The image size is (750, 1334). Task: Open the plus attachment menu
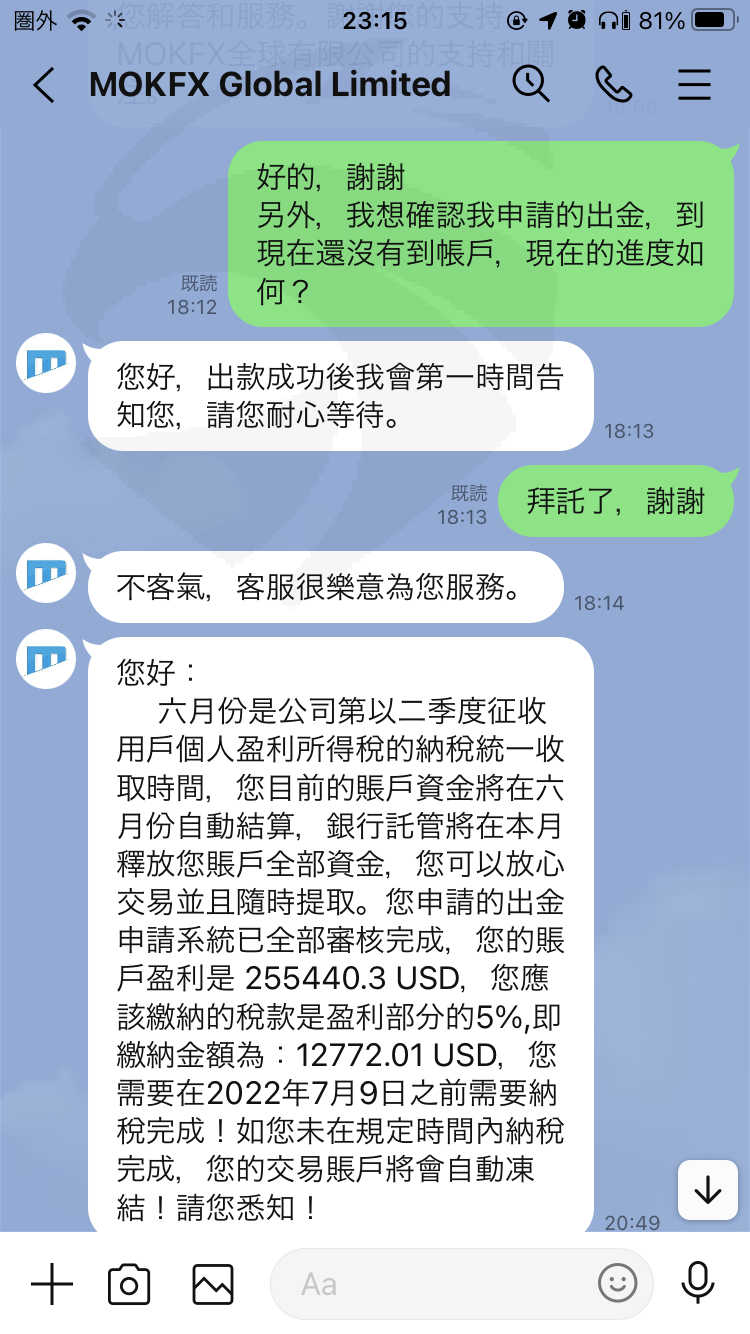[x=51, y=1284]
